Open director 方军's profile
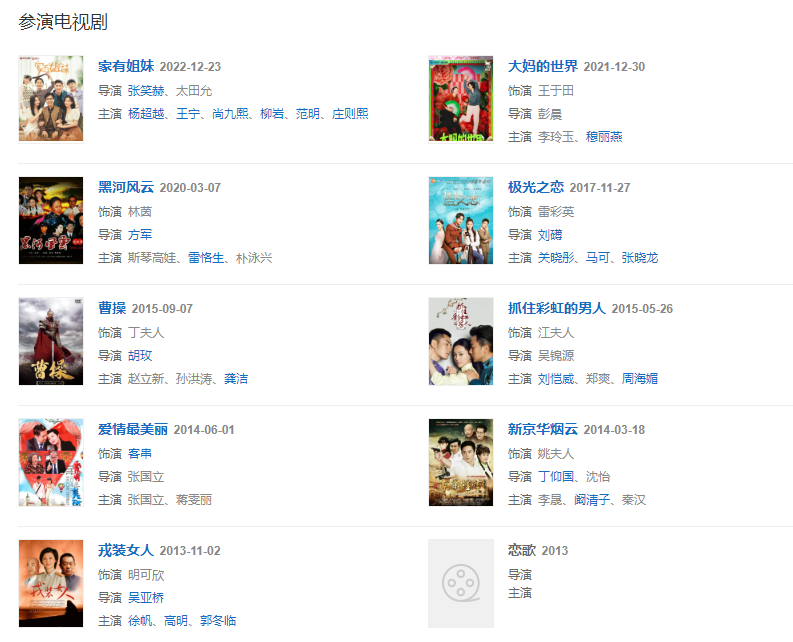Viewport: 793px width, 642px height. pyautogui.click(x=140, y=235)
